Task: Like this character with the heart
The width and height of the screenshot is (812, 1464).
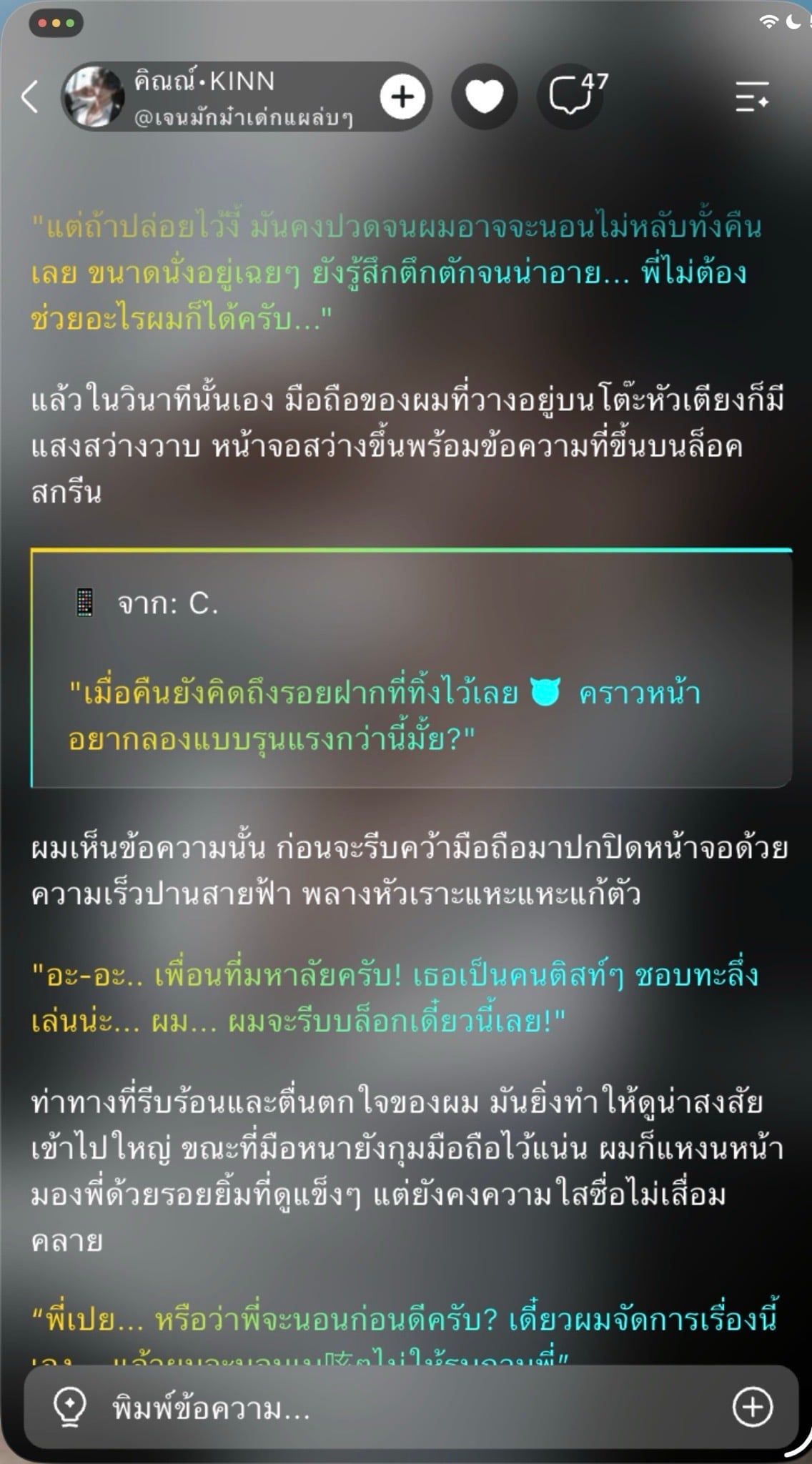Action: pos(484,97)
